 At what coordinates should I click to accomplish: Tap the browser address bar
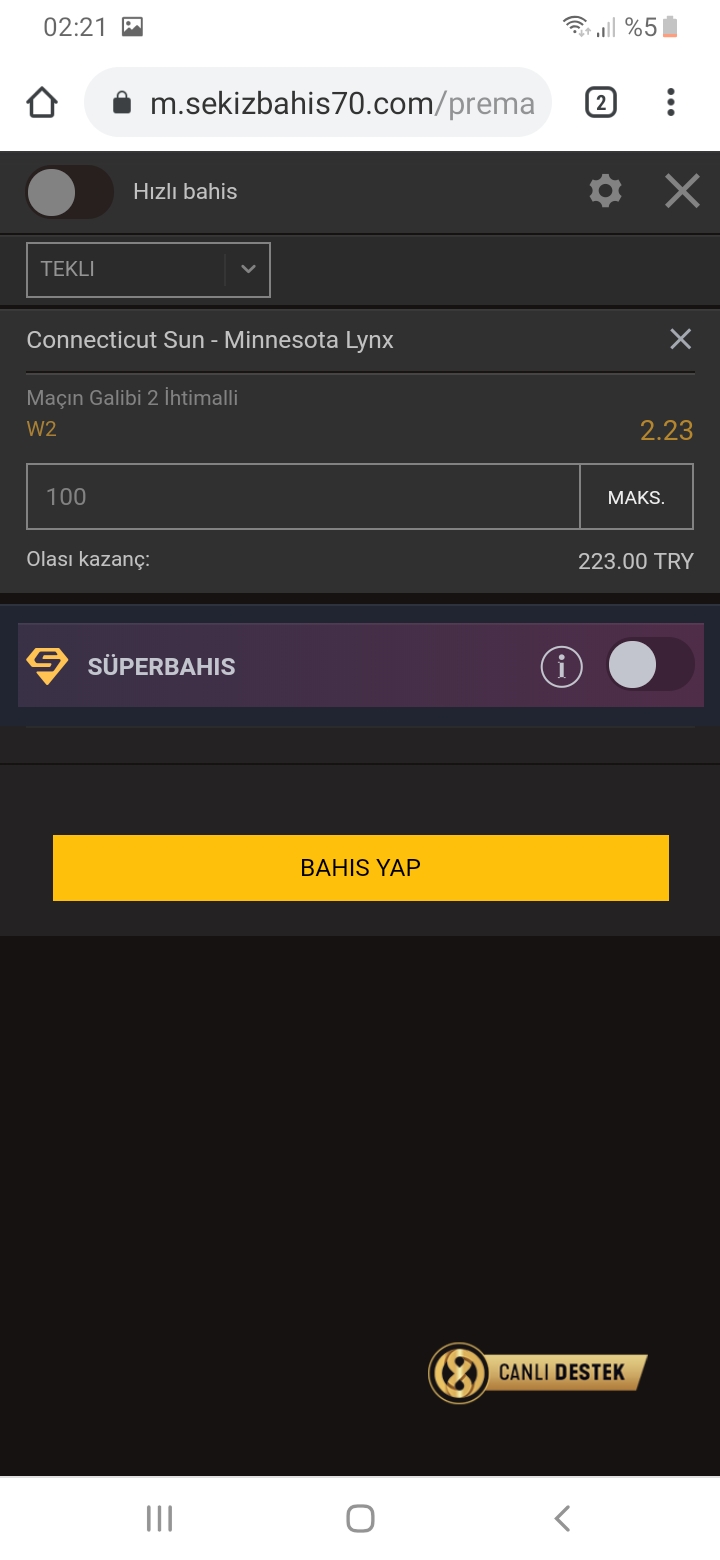click(318, 103)
